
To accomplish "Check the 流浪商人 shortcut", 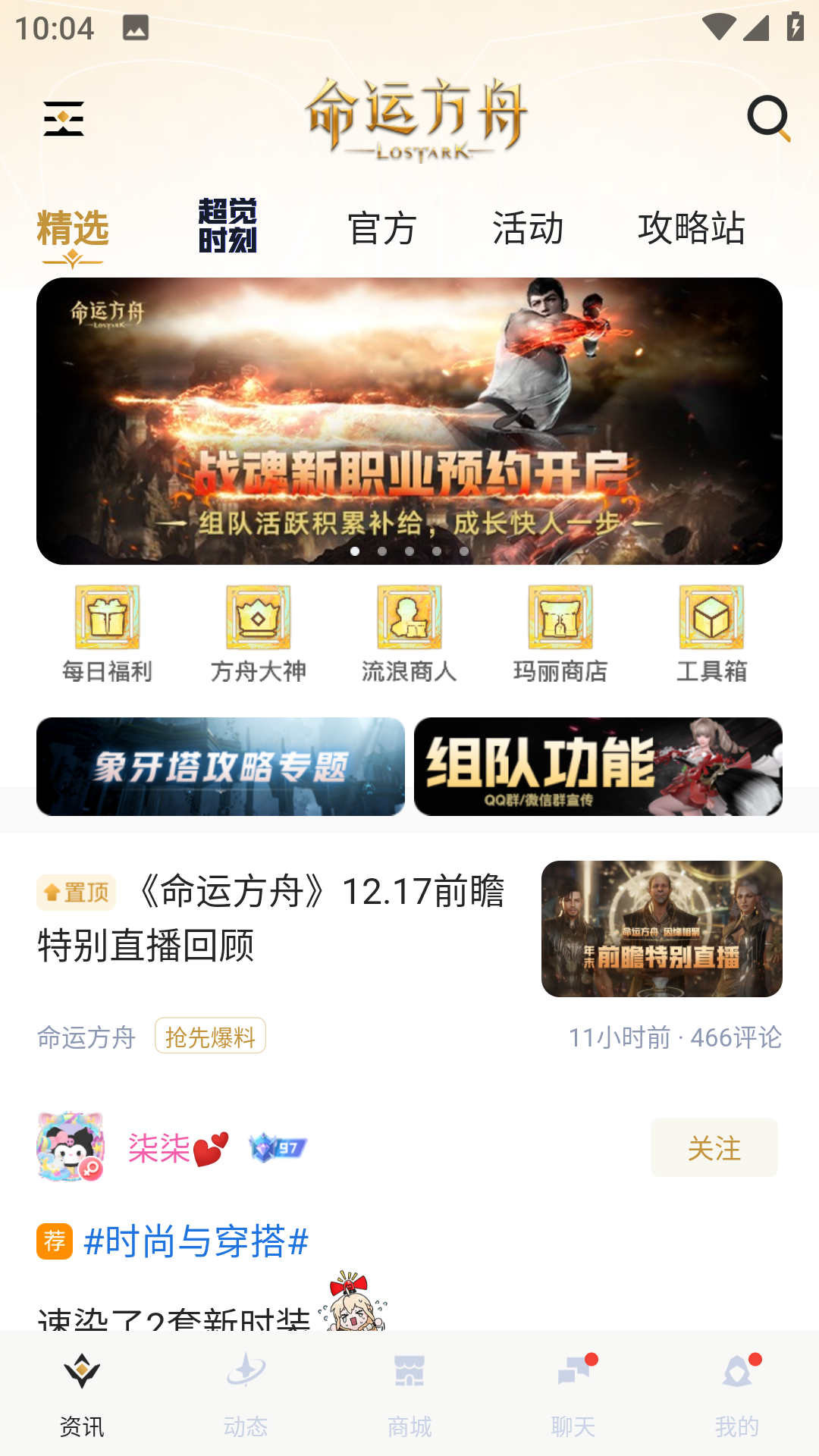I will (409, 633).
